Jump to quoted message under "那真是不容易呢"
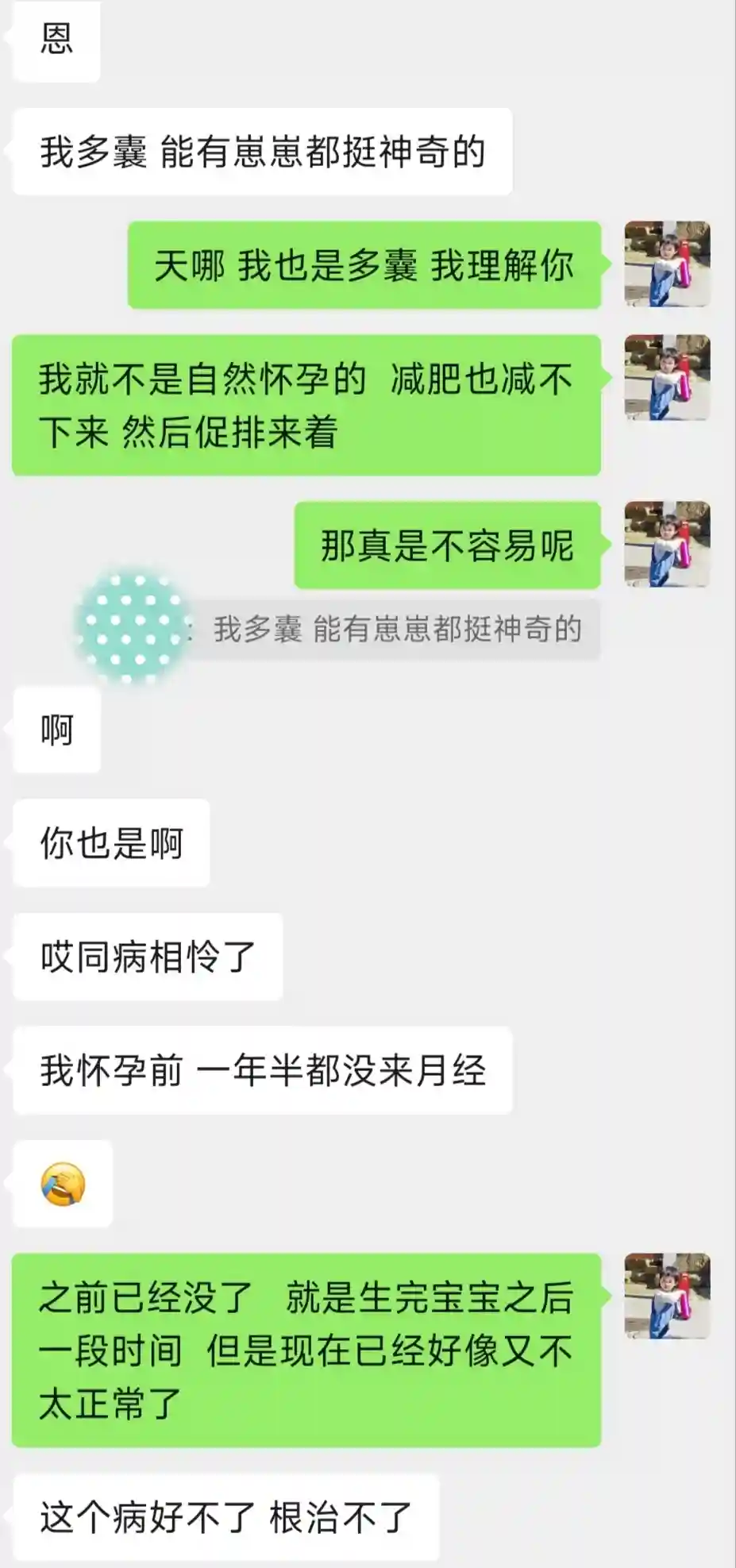The height and width of the screenshot is (1568, 736). tap(395, 630)
